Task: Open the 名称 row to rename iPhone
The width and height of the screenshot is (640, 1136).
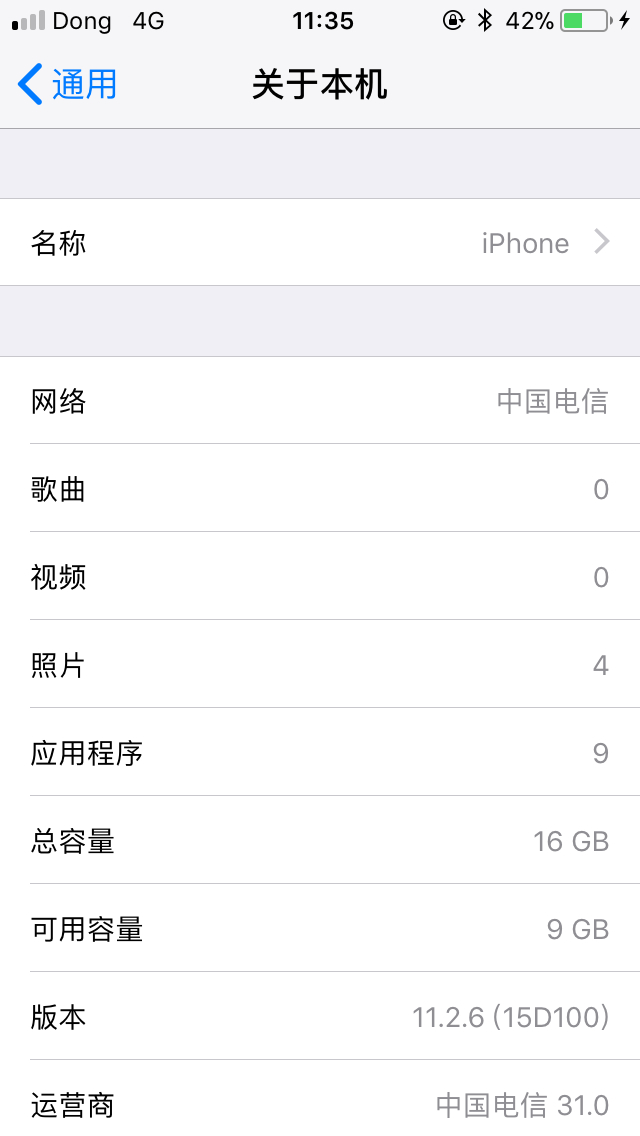Action: [320, 243]
